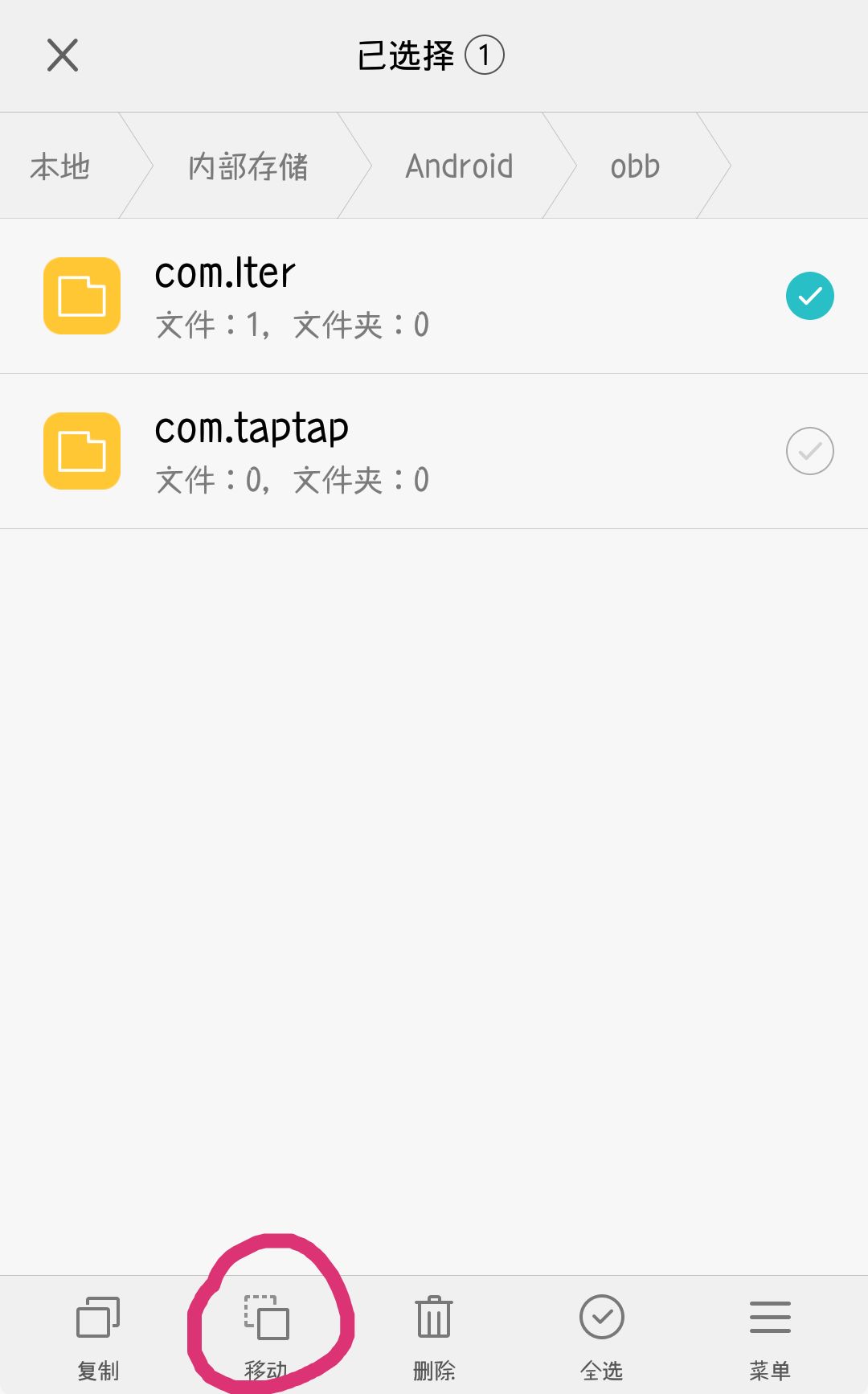The width and height of the screenshot is (868, 1394).
Task: Tap the com.taptap yellow folder icon
Action: point(80,450)
